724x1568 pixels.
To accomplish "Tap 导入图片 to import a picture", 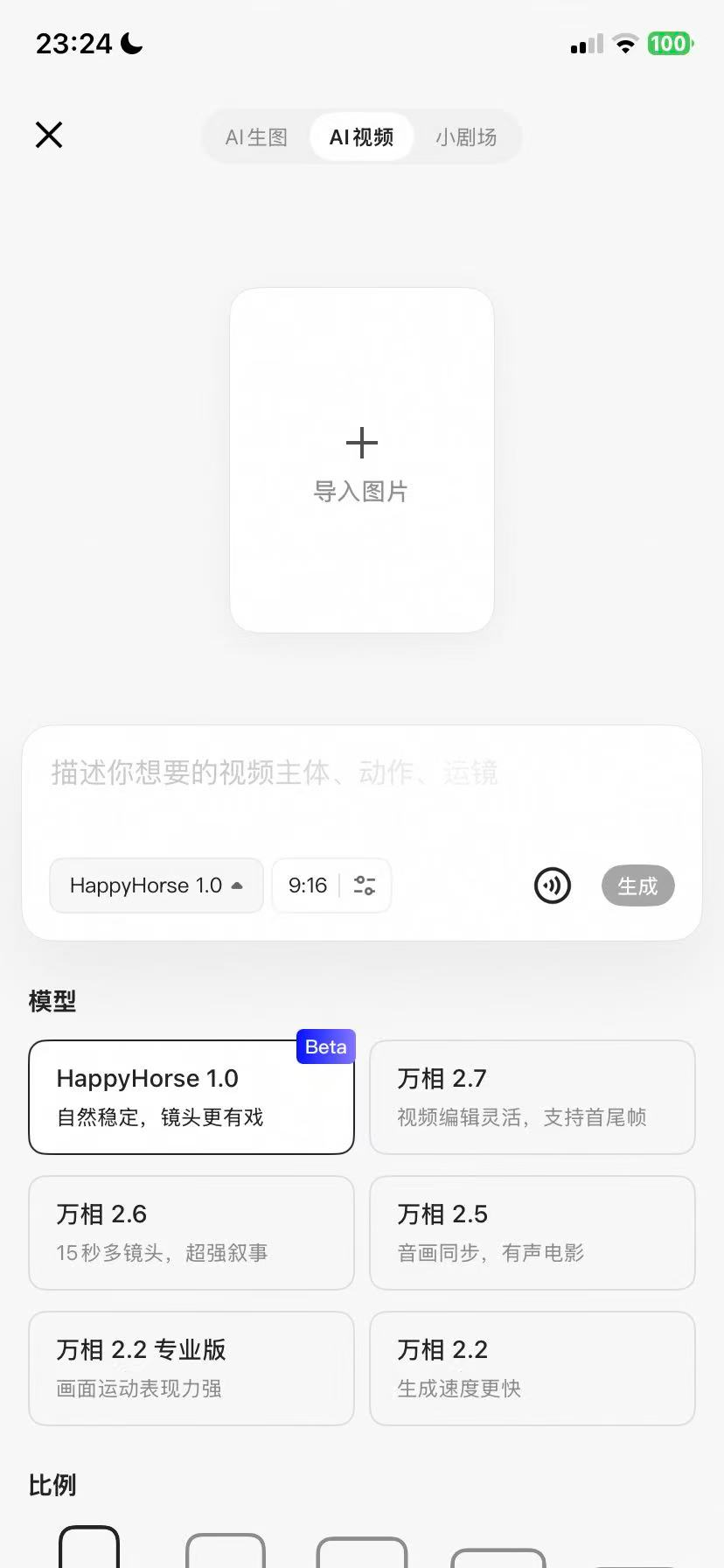I will pos(361,460).
